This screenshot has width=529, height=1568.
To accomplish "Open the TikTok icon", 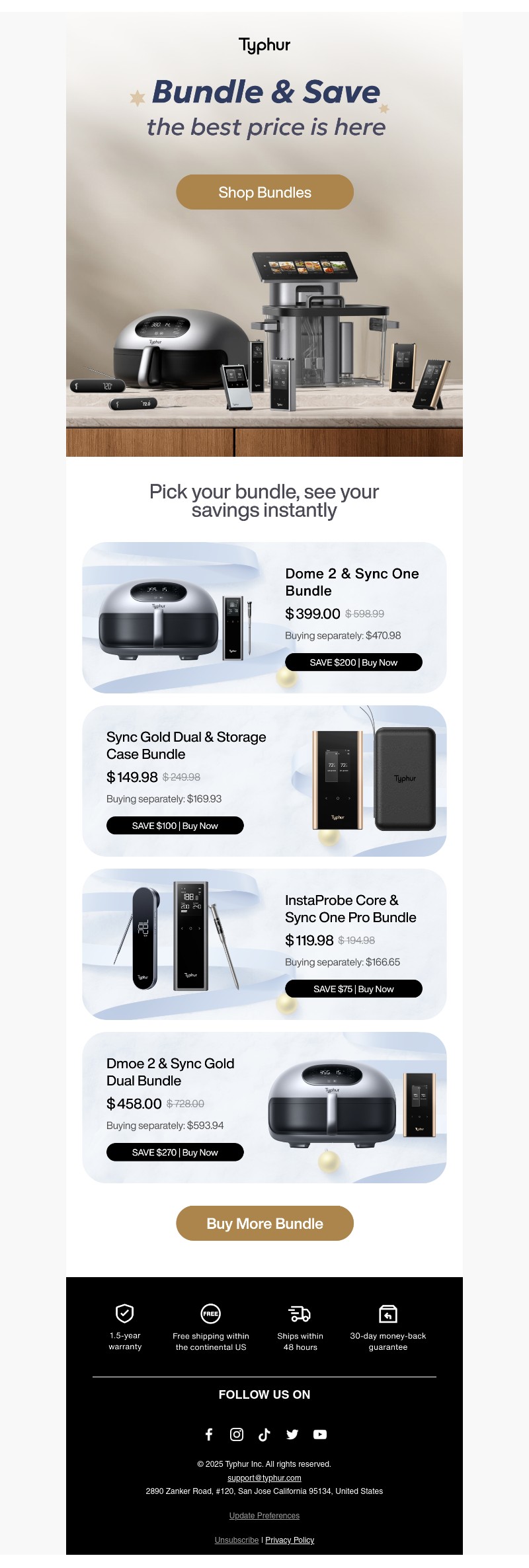I will tap(264, 1434).
